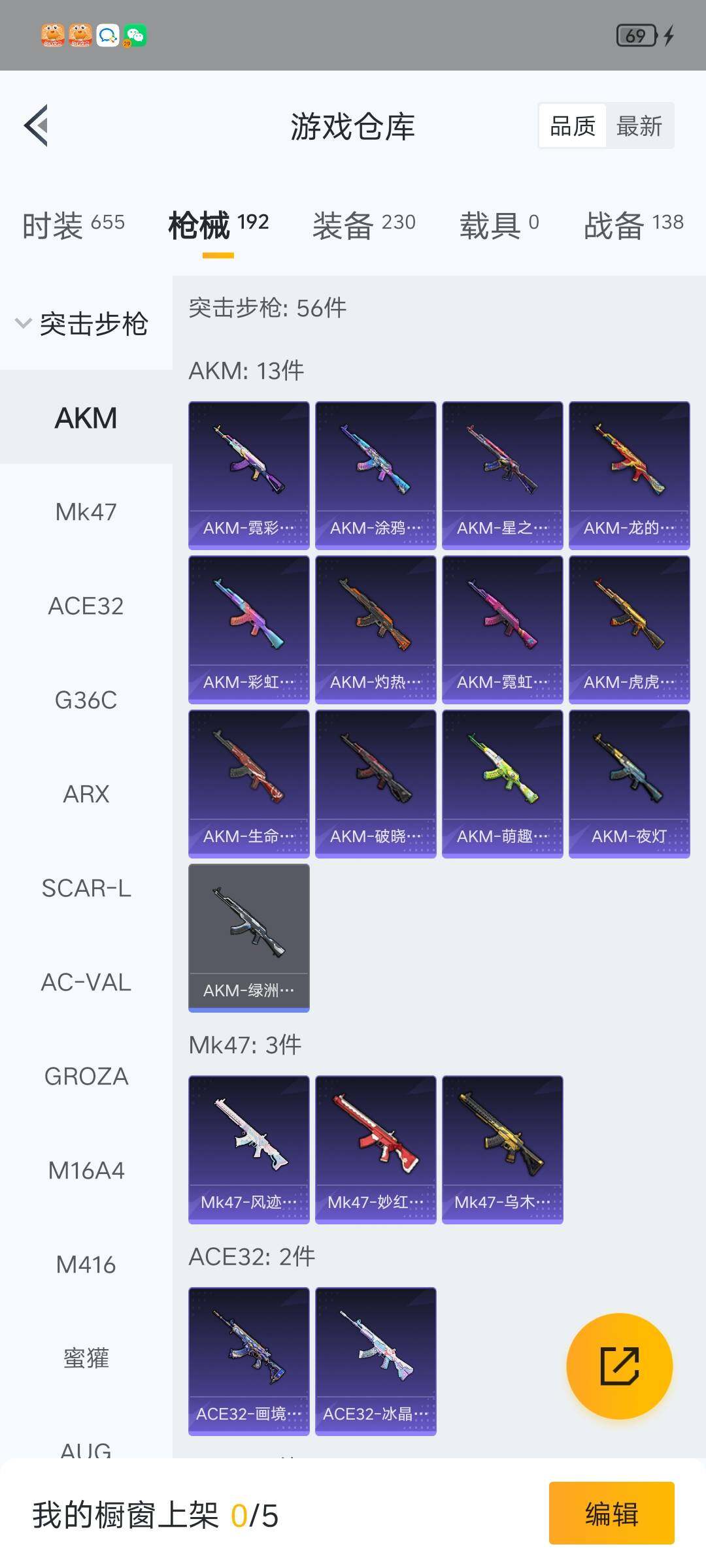Tap 编辑 to edit the showcase
Viewport: 706px width, 1568px height.
coord(611,1513)
